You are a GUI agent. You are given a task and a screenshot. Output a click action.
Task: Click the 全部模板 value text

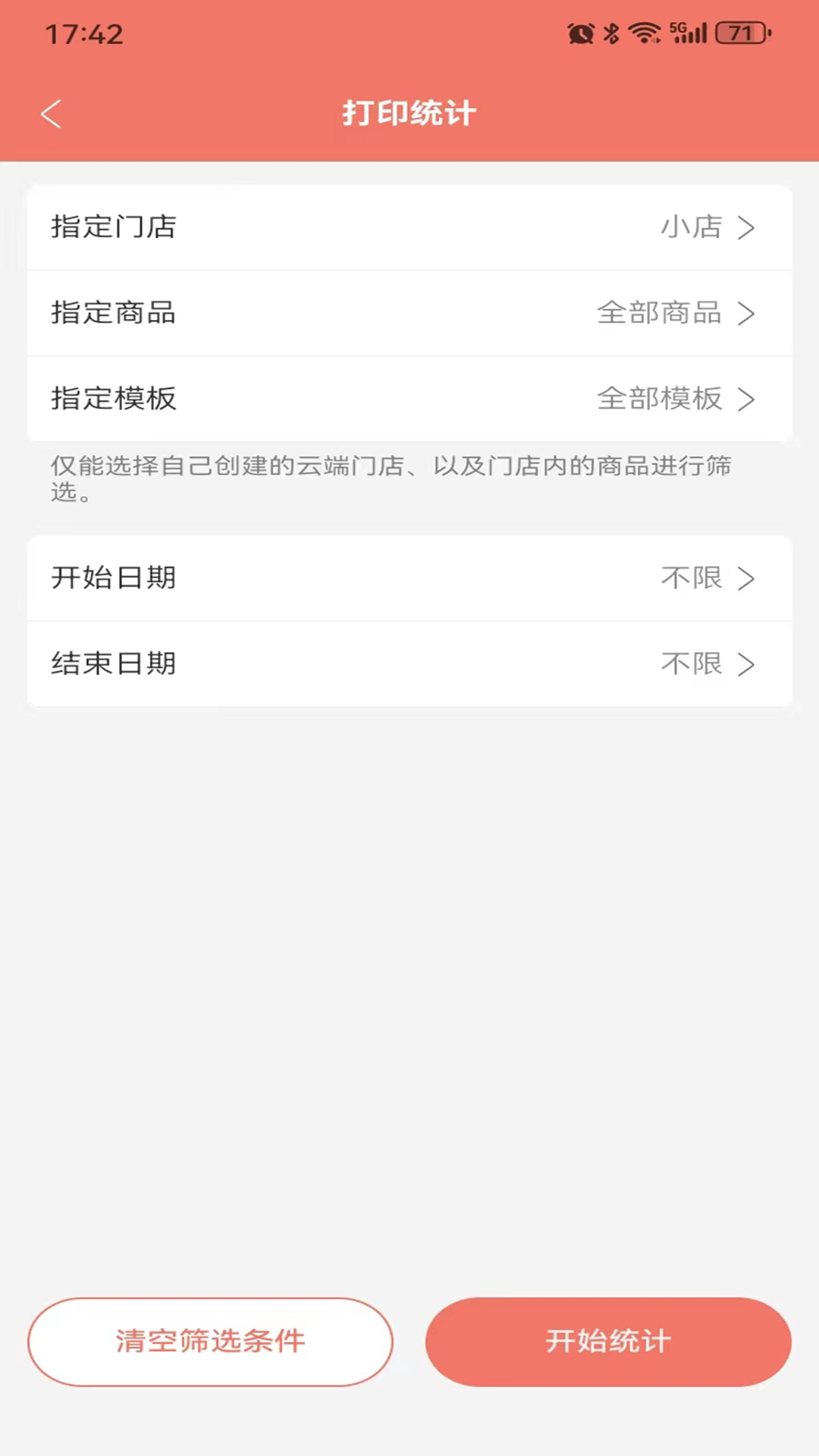[x=659, y=399]
